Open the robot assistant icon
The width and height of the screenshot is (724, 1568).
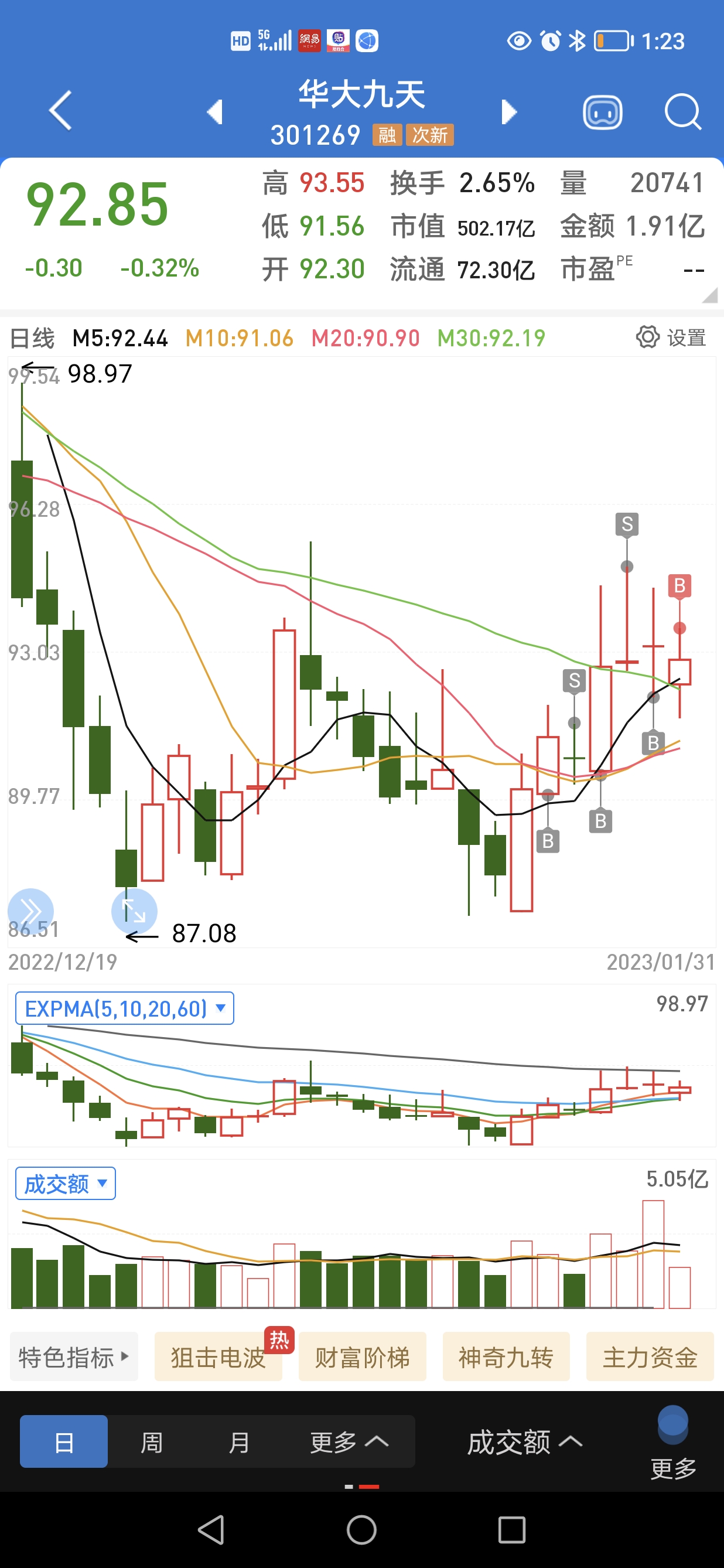pos(602,112)
